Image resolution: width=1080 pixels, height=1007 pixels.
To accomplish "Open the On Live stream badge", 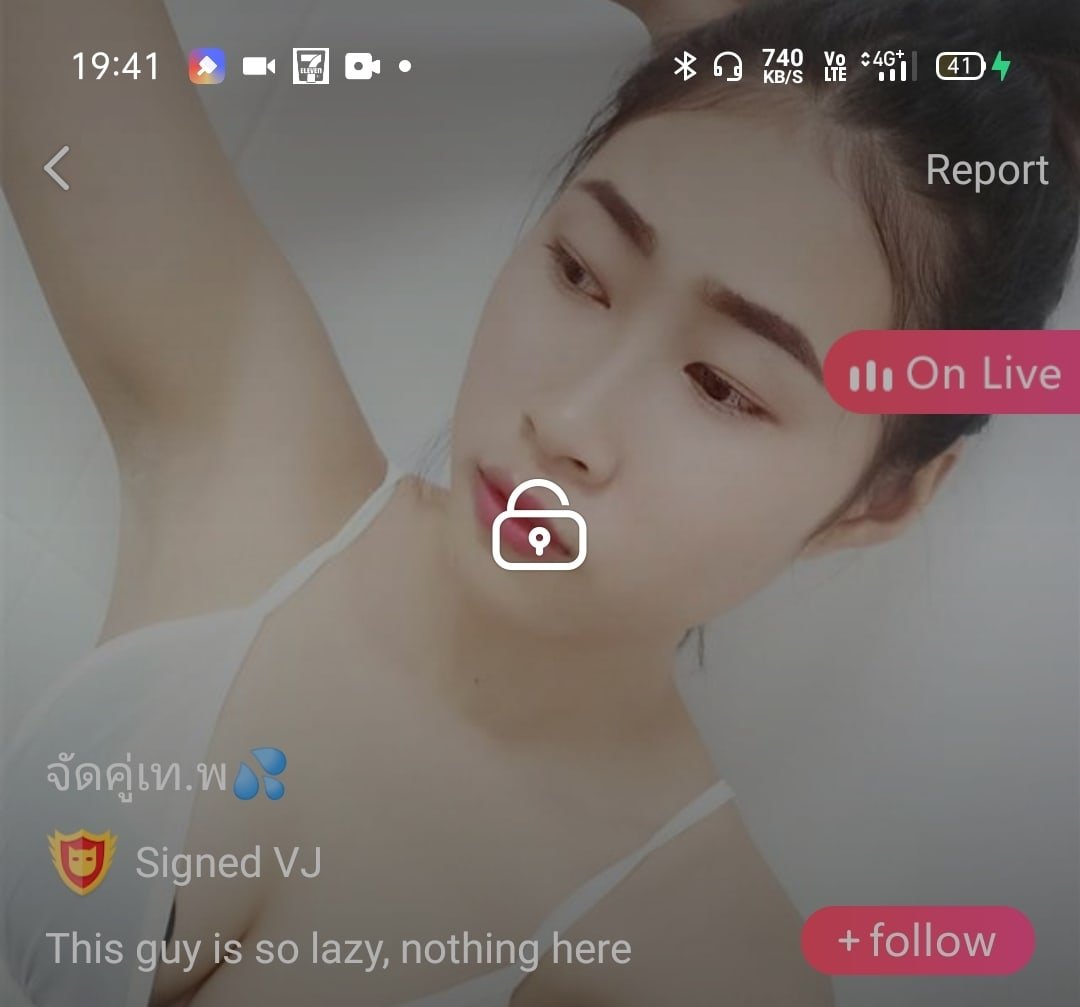I will pyautogui.click(x=955, y=374).
